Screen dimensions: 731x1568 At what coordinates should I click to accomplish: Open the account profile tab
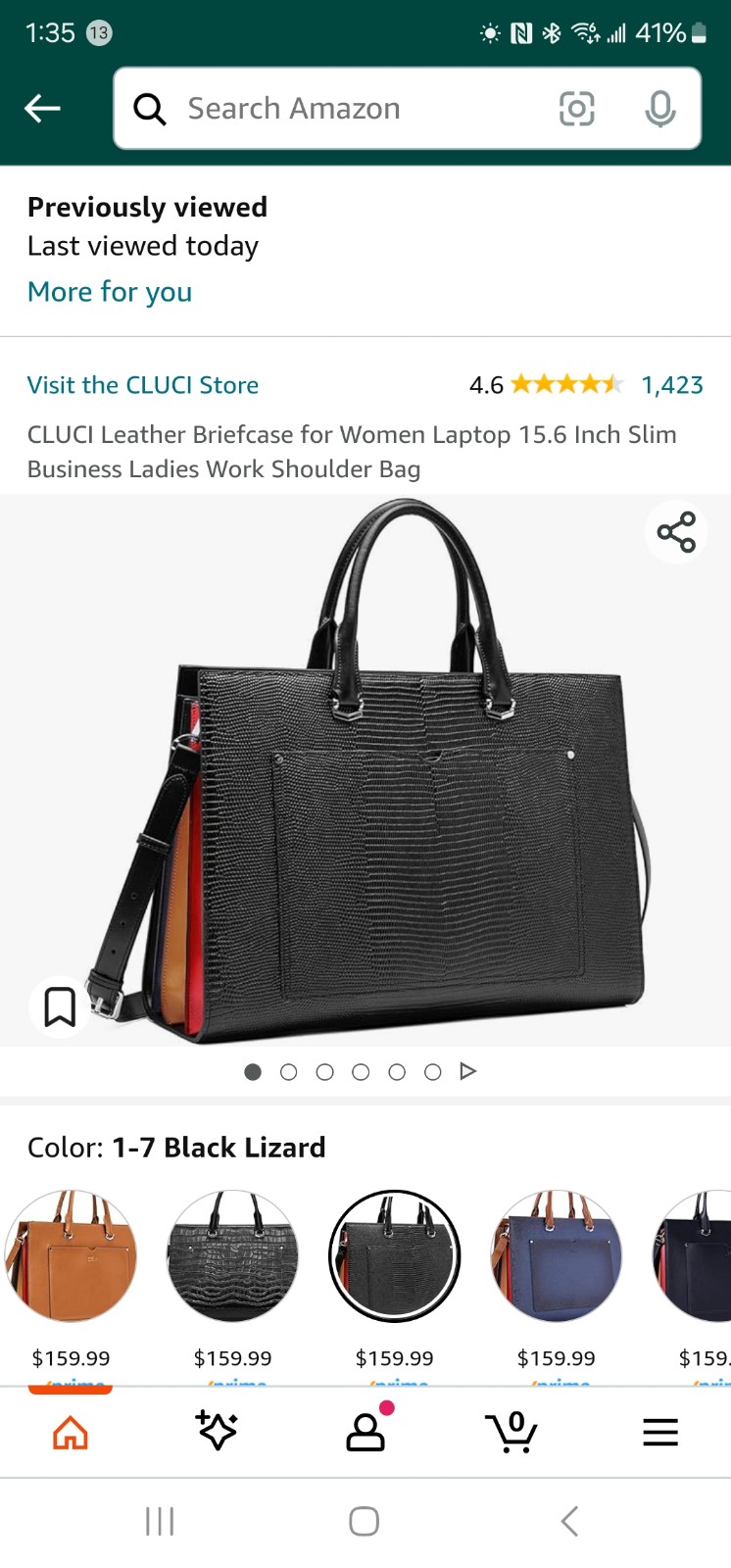click(x=366, y=1430)
